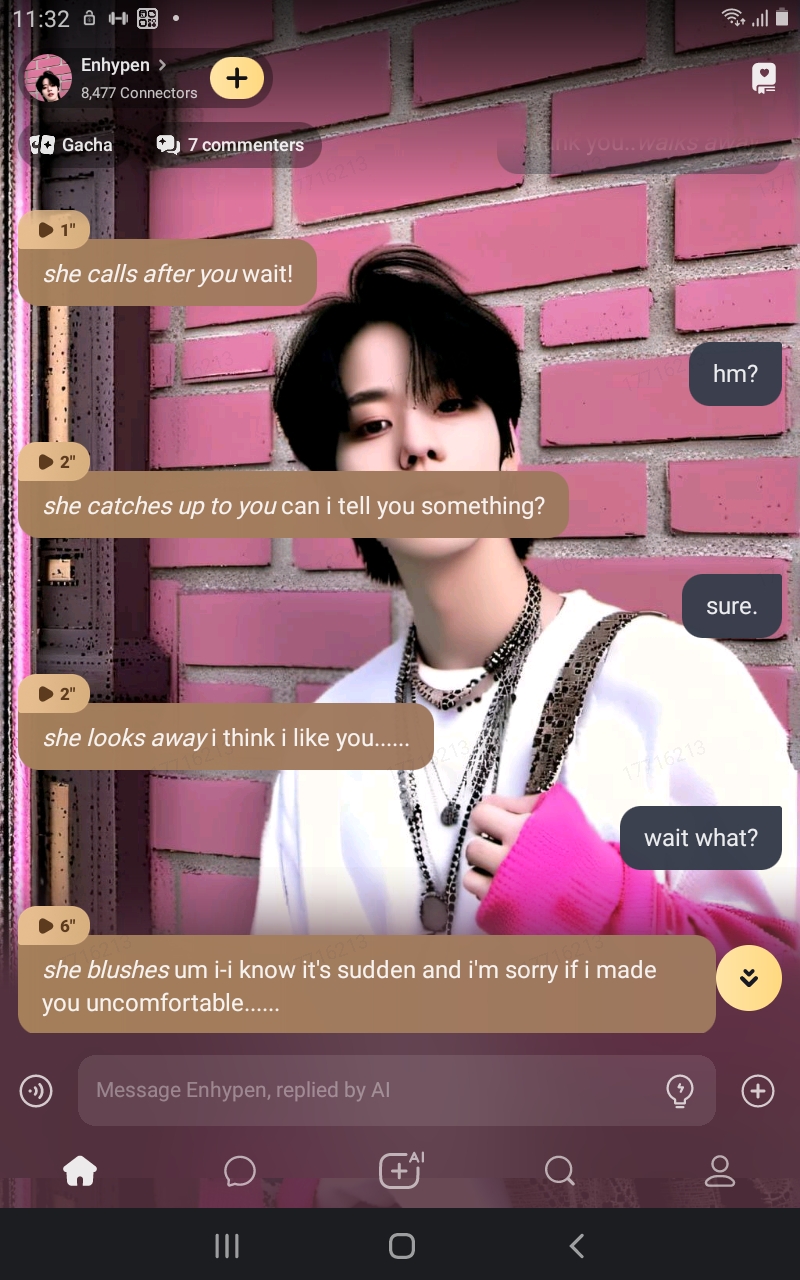Tap the yellow plus connect button
The width and height of the screenshot is (800, 1280).
click(x=237, y=78)
